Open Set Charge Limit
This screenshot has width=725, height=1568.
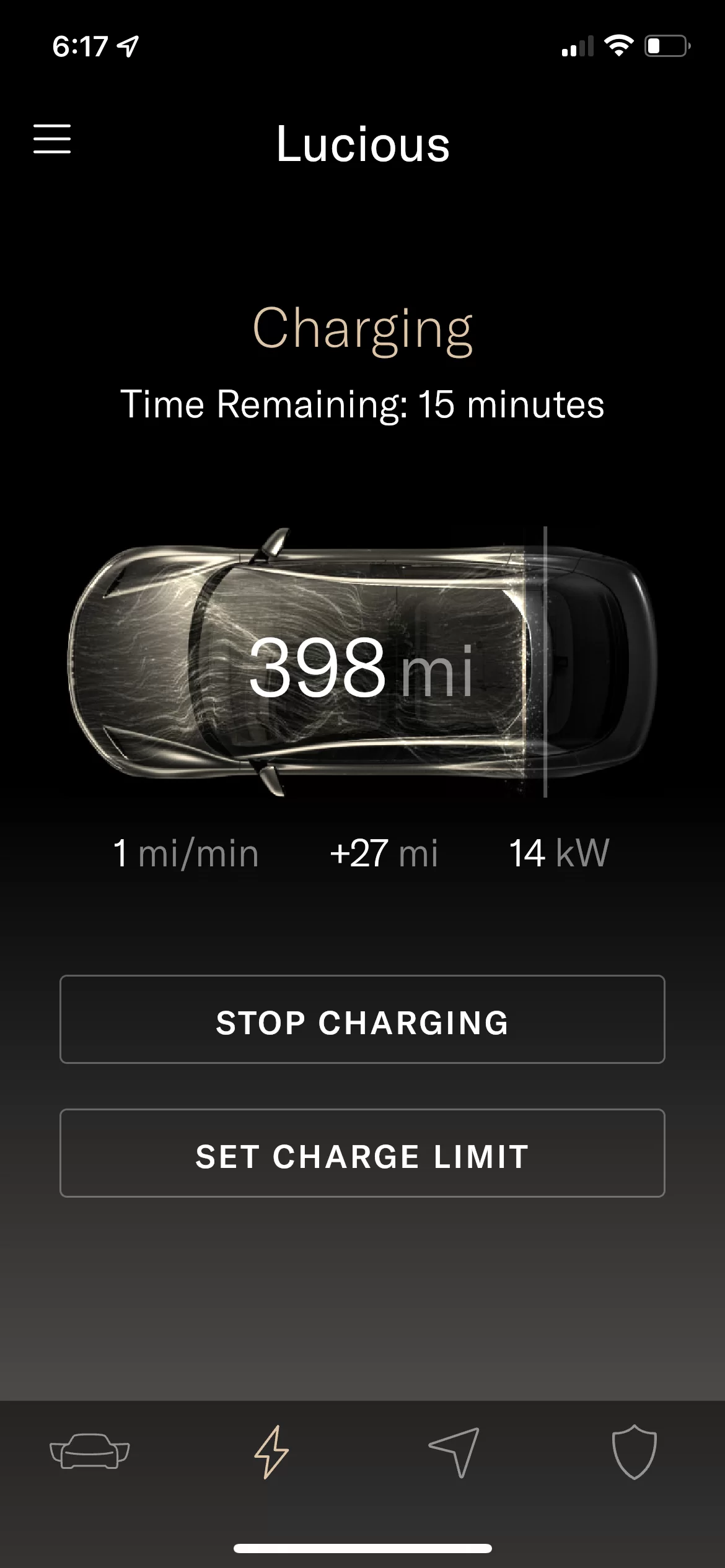[362, 1153]
